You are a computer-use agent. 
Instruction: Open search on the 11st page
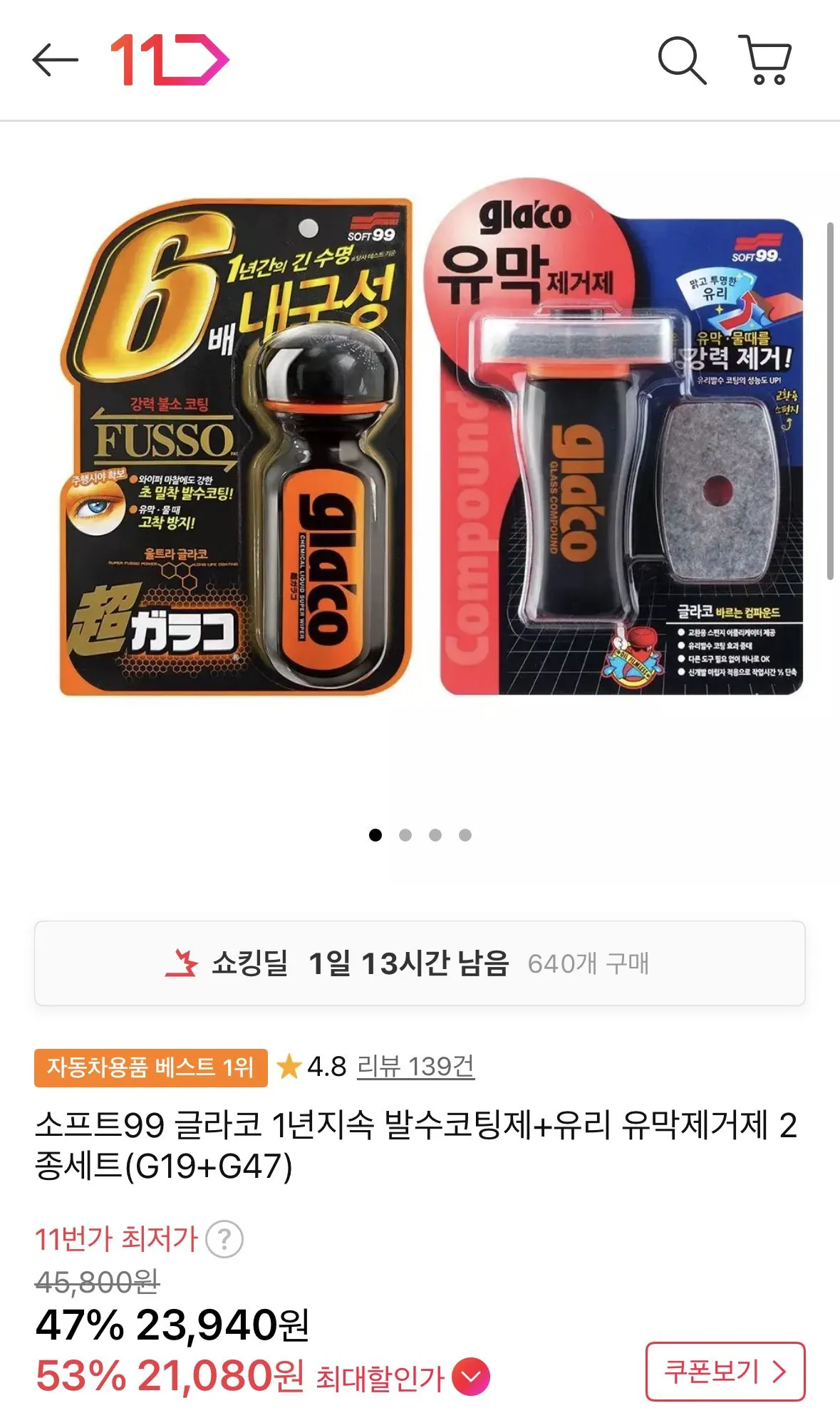[683, 61]
